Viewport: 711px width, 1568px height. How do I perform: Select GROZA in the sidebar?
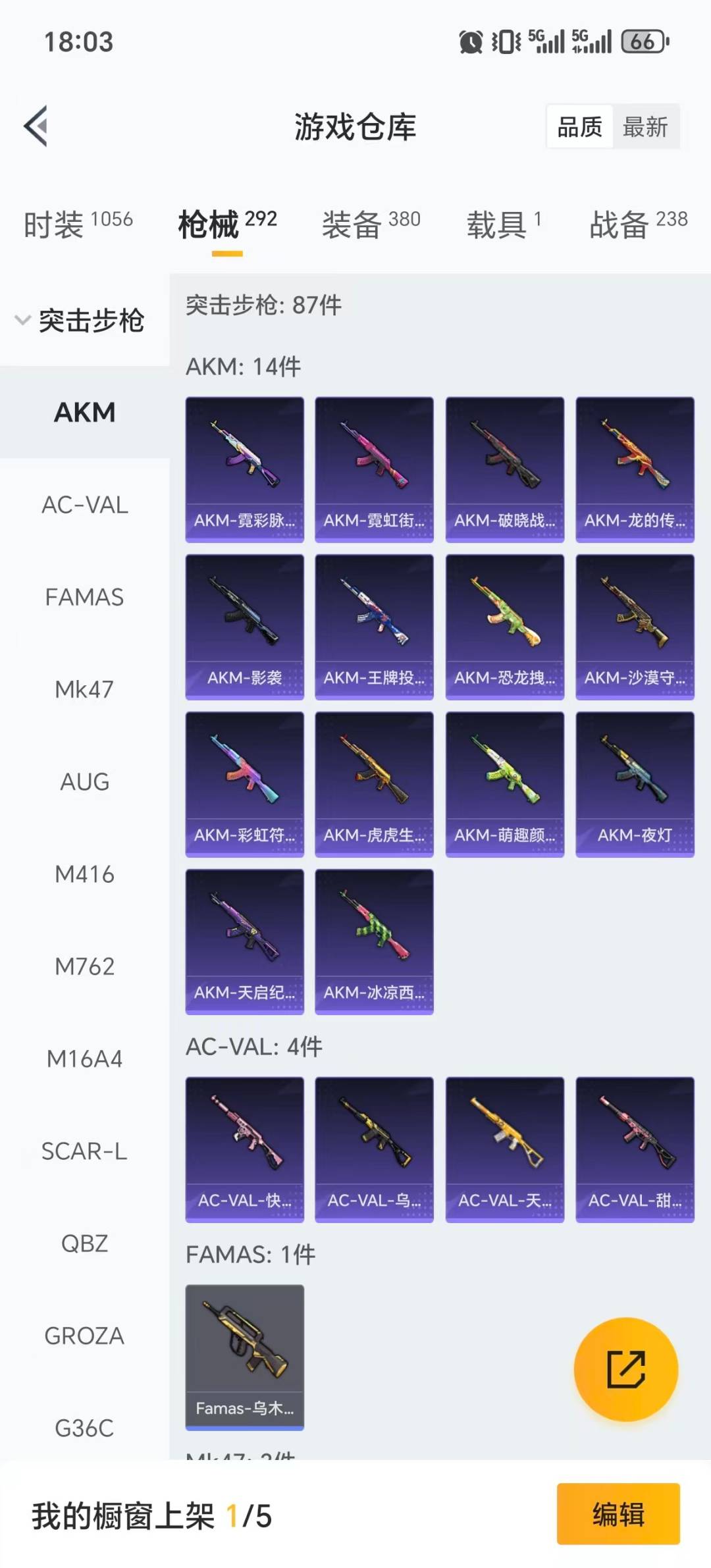(x=85, y=1336)
